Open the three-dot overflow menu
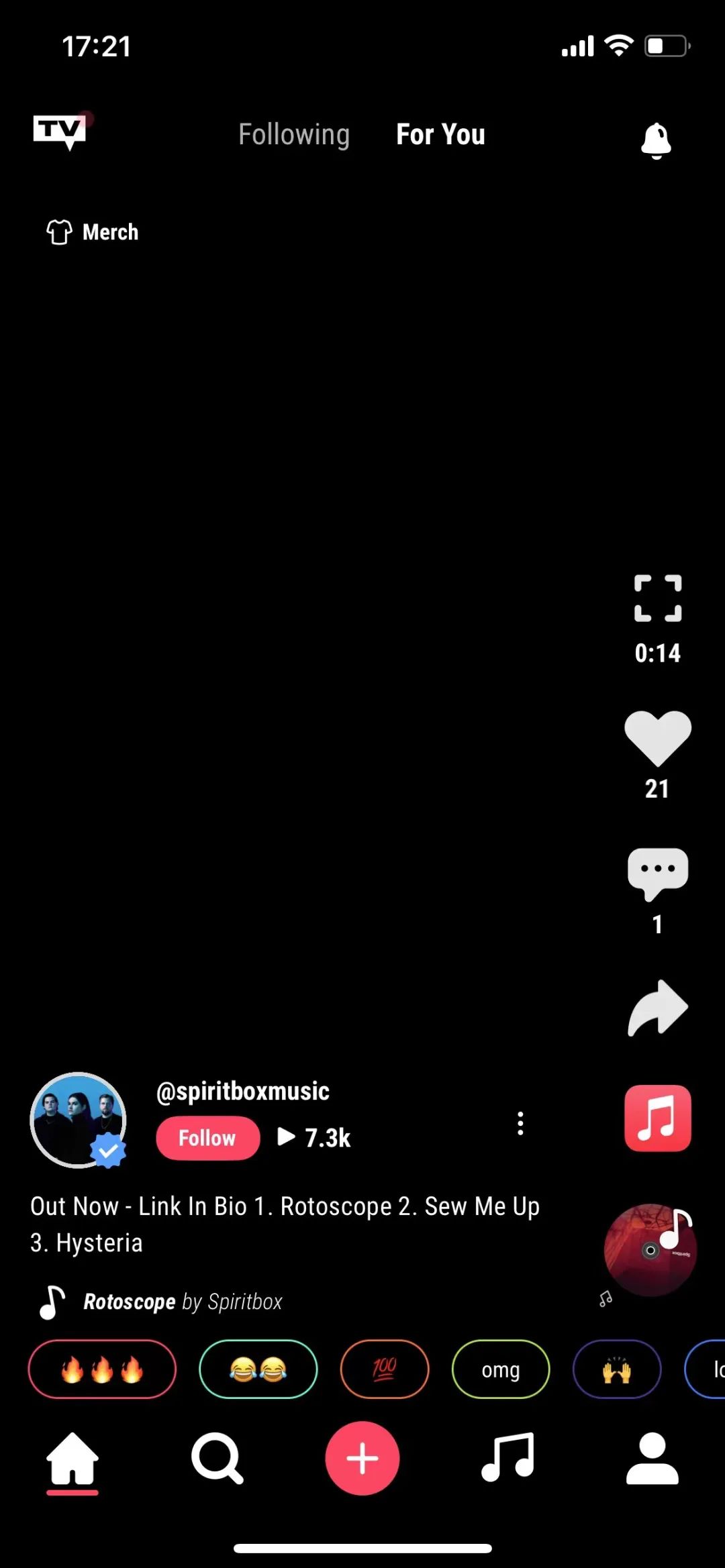725x1568 pixels. click(x=520, y=1123)
